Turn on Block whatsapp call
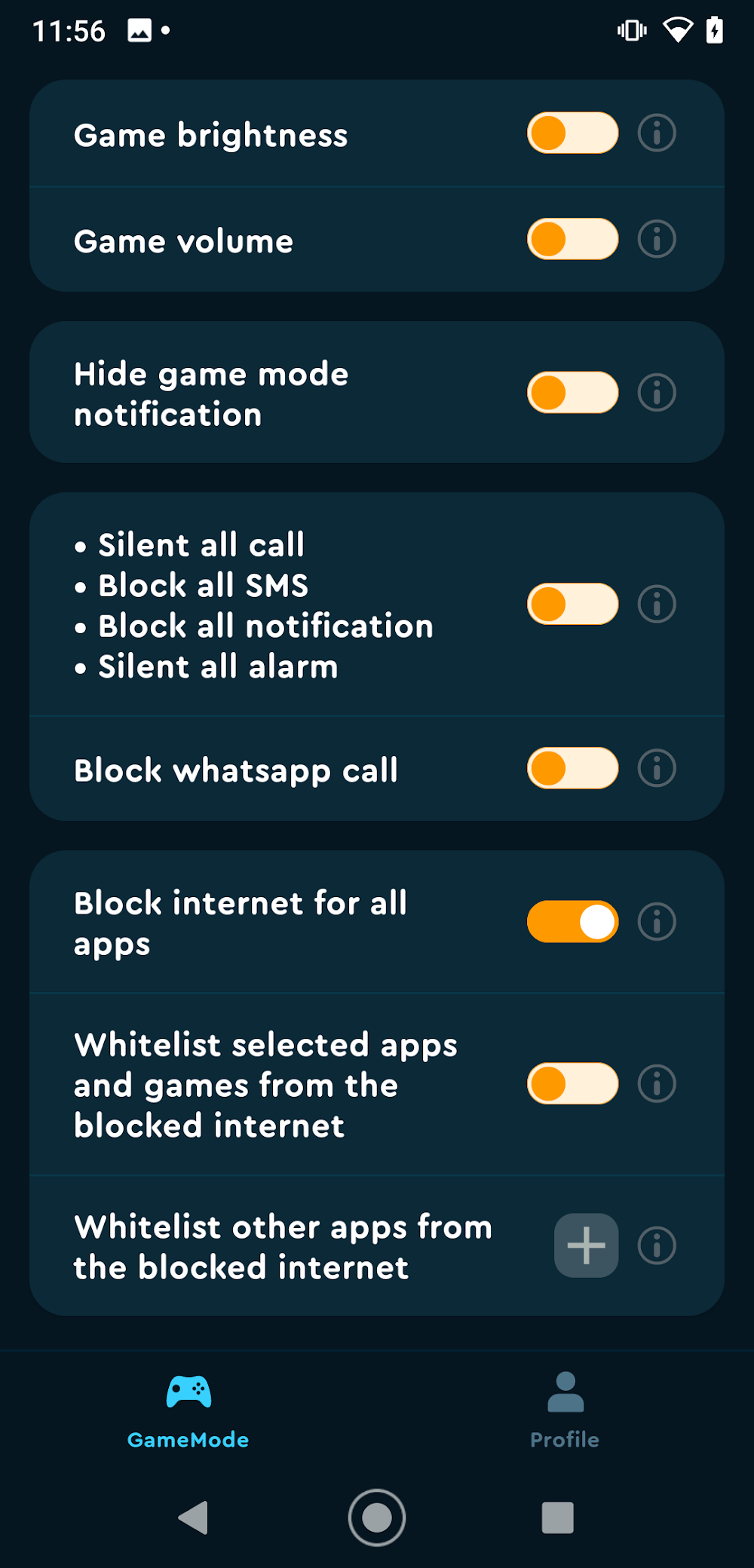 click(572, 769)
